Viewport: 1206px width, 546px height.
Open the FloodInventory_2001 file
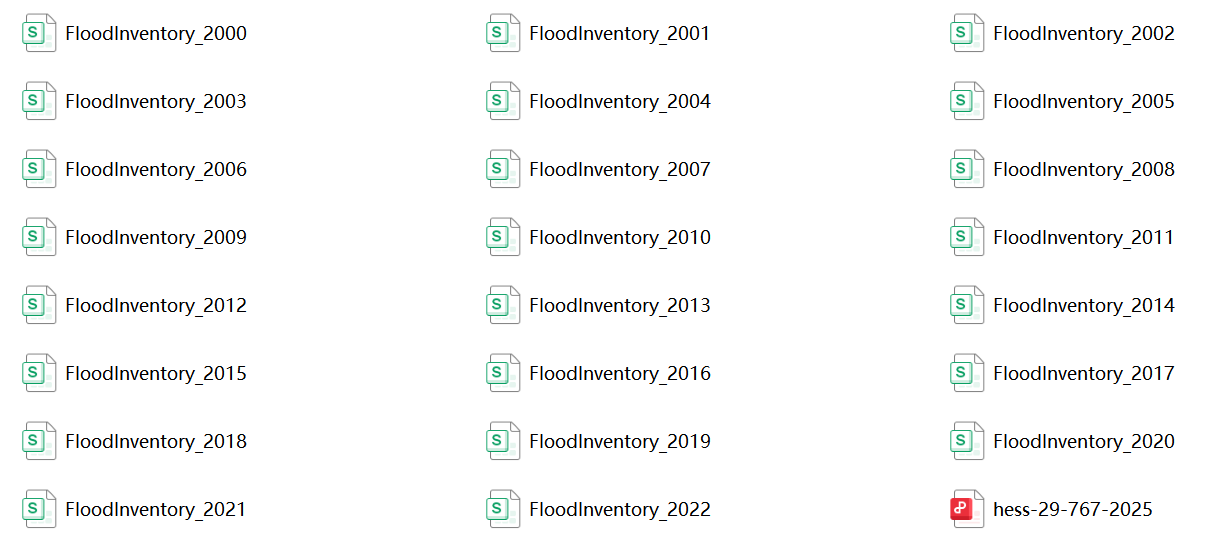[619, 34]
